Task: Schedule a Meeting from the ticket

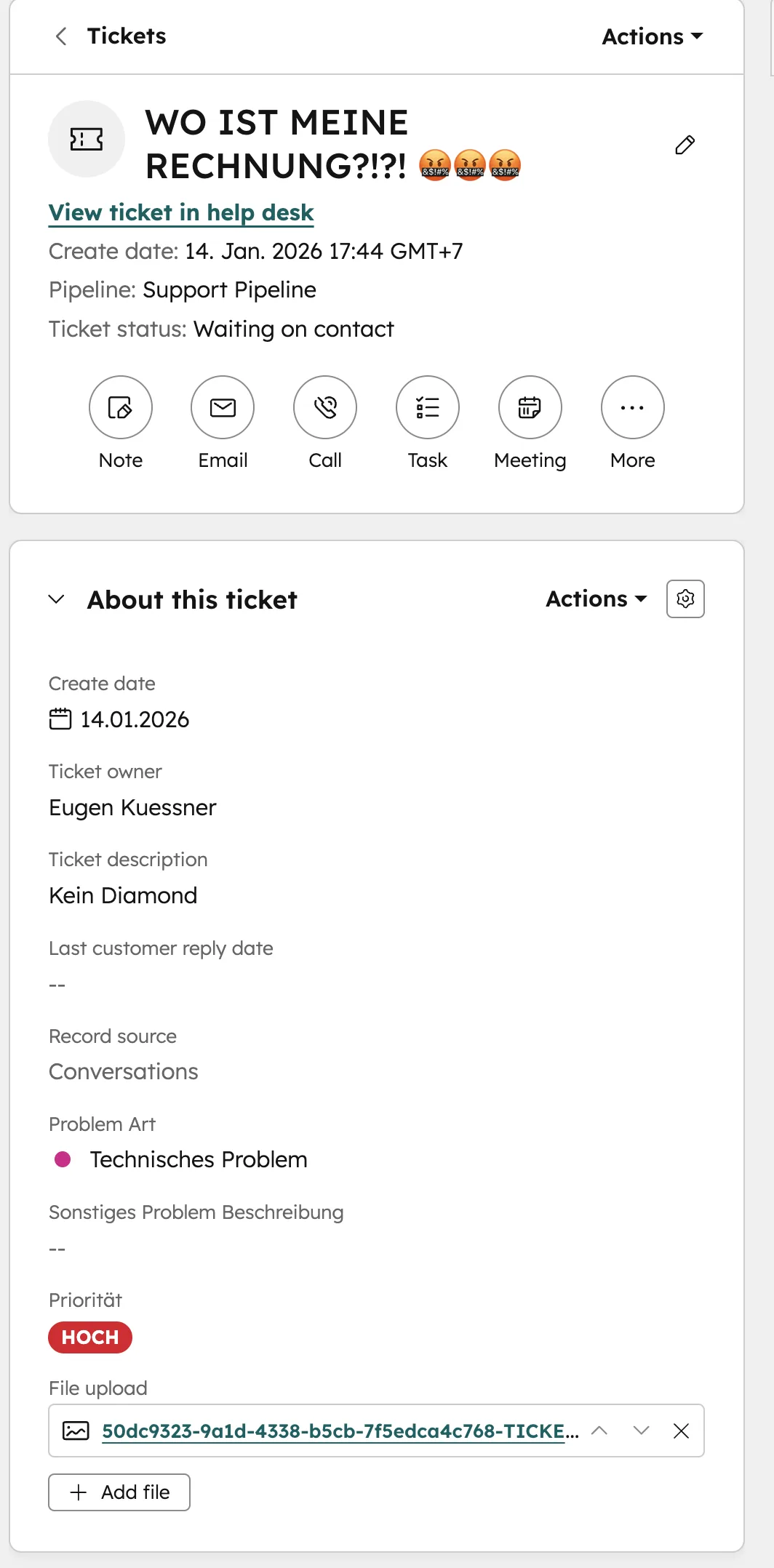Action: pos(530,407)
